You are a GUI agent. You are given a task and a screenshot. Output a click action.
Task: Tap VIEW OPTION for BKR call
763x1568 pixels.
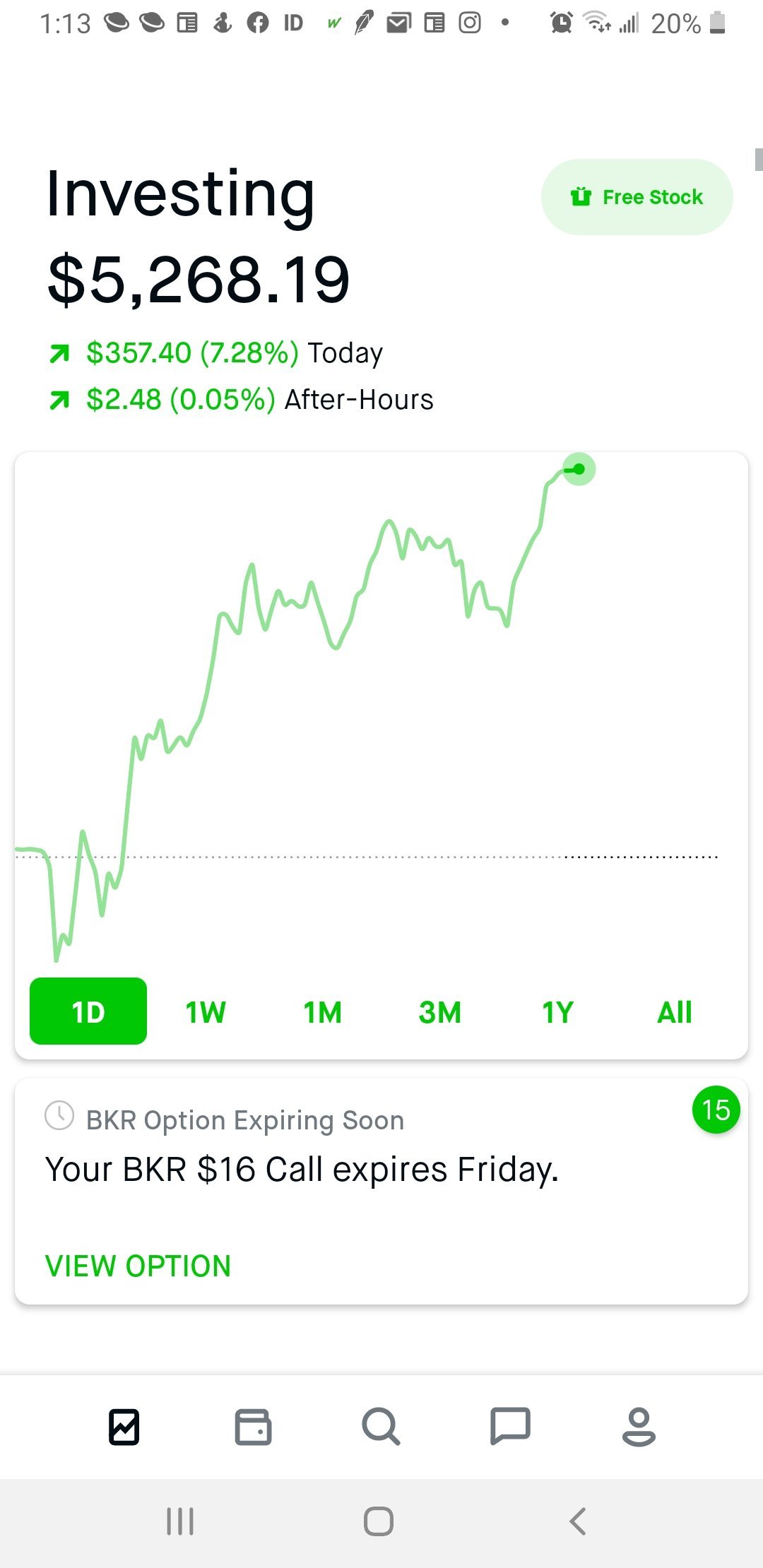click(x=138, y=1266)
